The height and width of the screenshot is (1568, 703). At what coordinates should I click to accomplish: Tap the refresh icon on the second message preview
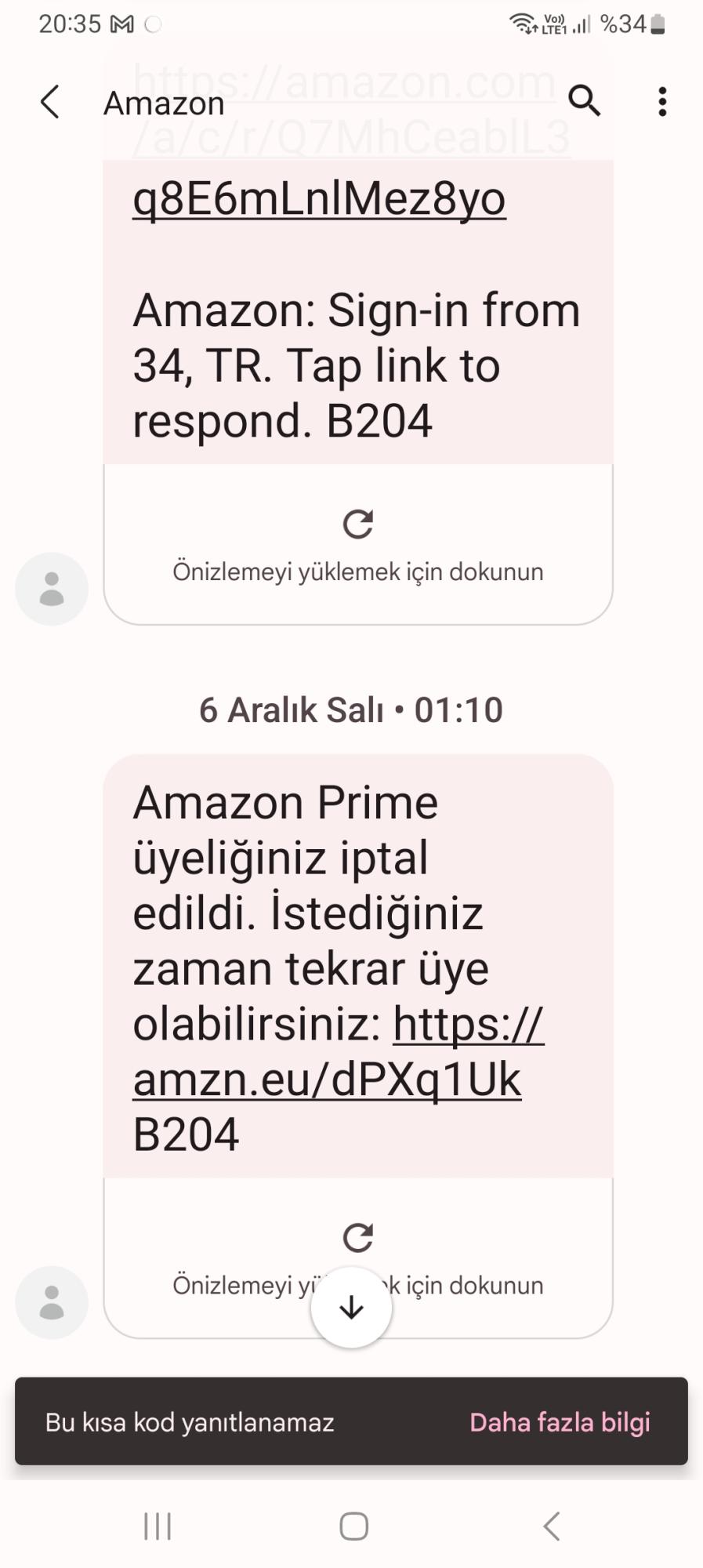pyautogui.click(x=357, y=1237)
